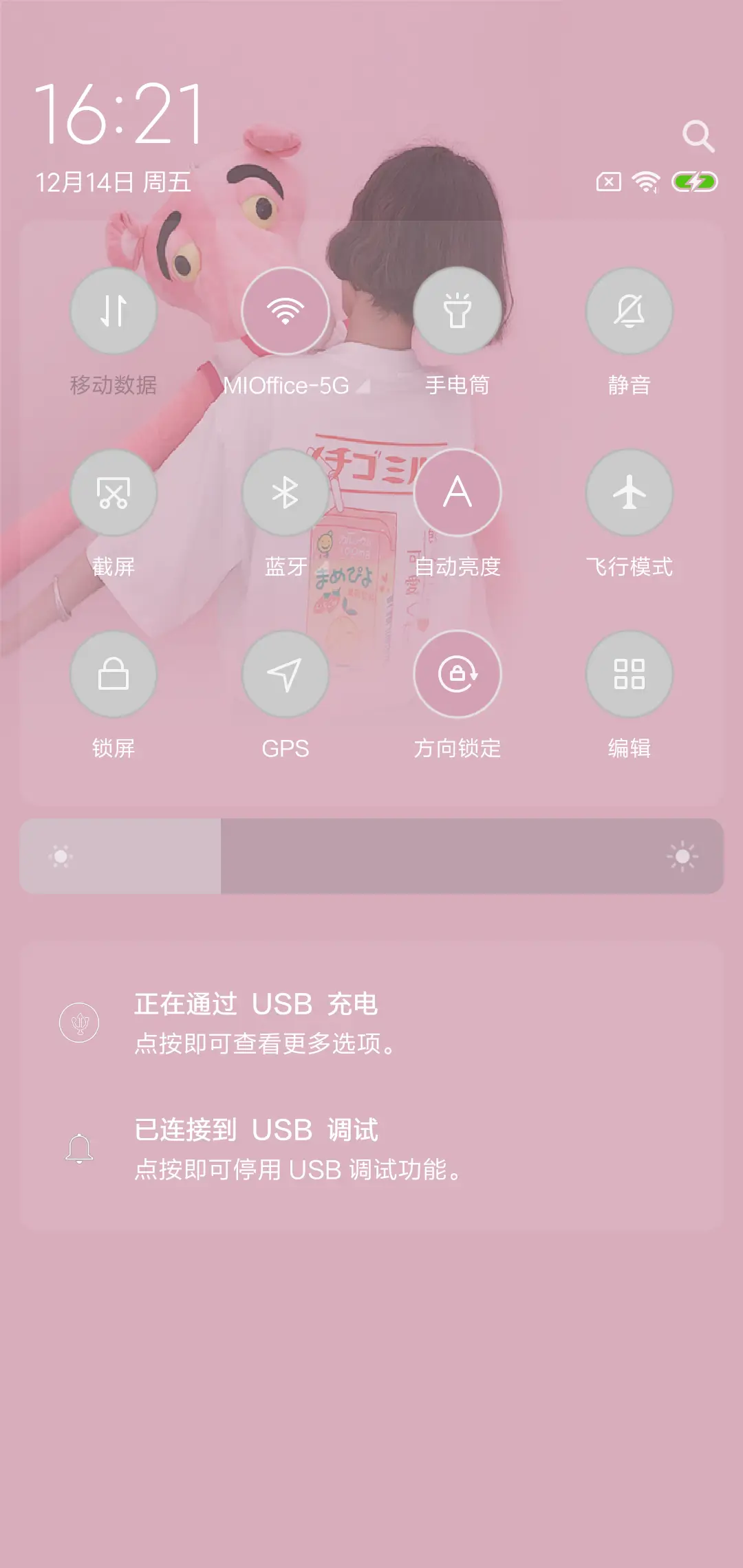
Task: Turn on the flashlight
Action: tap(457, 311)
